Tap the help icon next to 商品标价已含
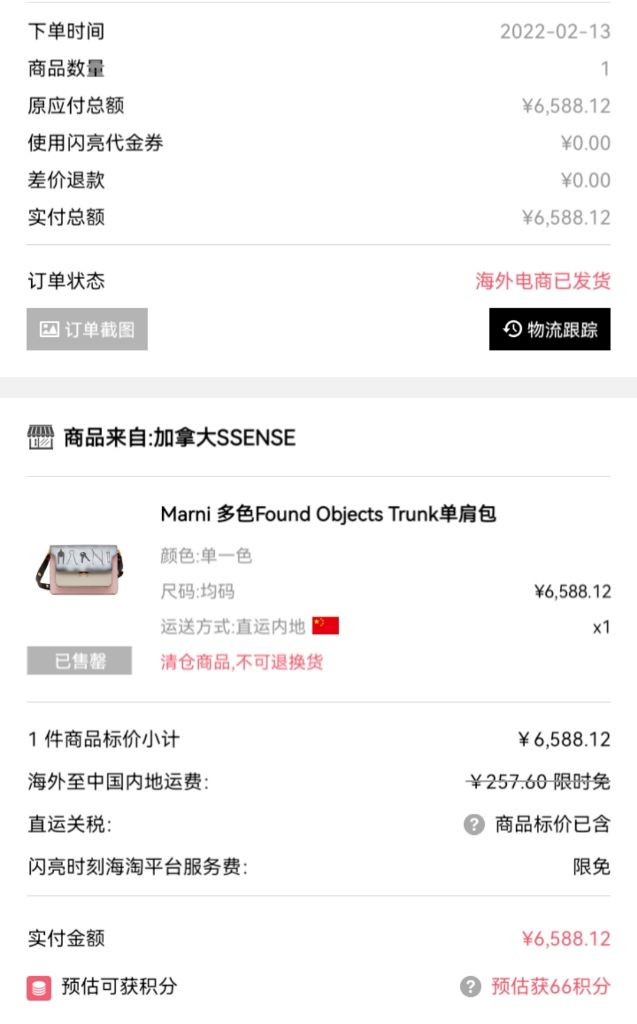The width and height of the screenshot is (637, 1024). [473, 825]
